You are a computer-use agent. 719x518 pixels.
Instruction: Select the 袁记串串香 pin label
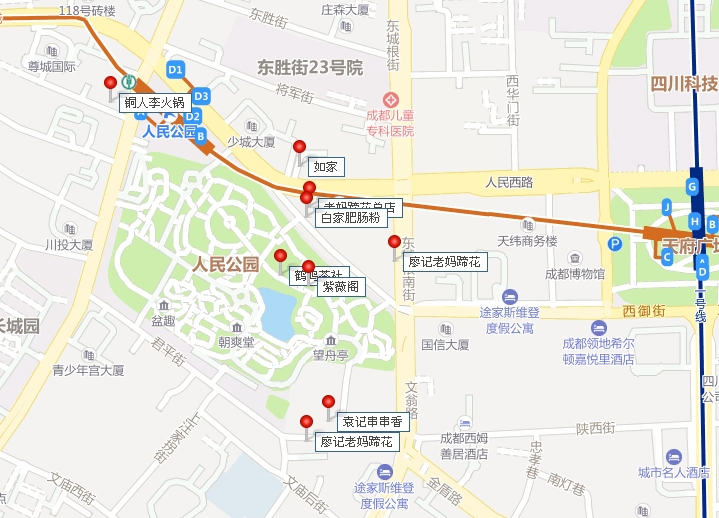[369, 422]
